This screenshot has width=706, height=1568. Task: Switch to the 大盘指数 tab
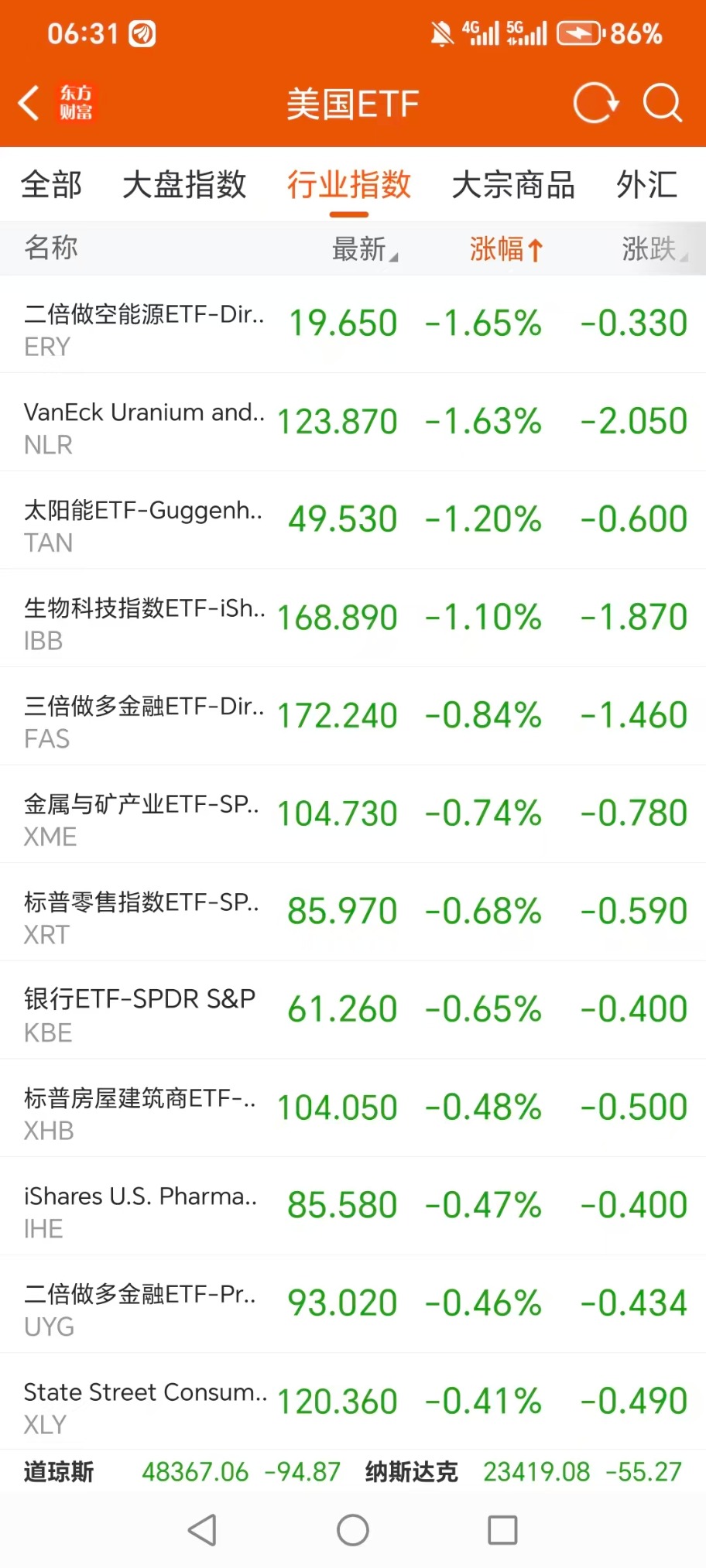184,185
